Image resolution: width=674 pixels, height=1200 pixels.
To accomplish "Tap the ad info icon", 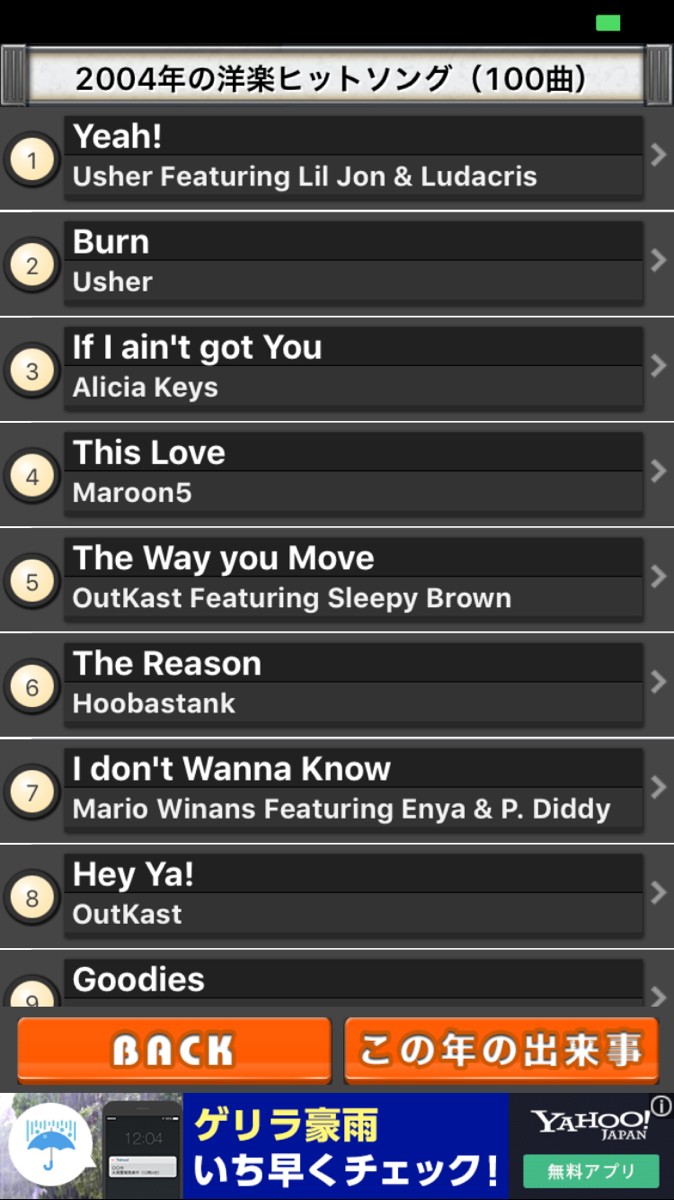I will (661, 1106).
